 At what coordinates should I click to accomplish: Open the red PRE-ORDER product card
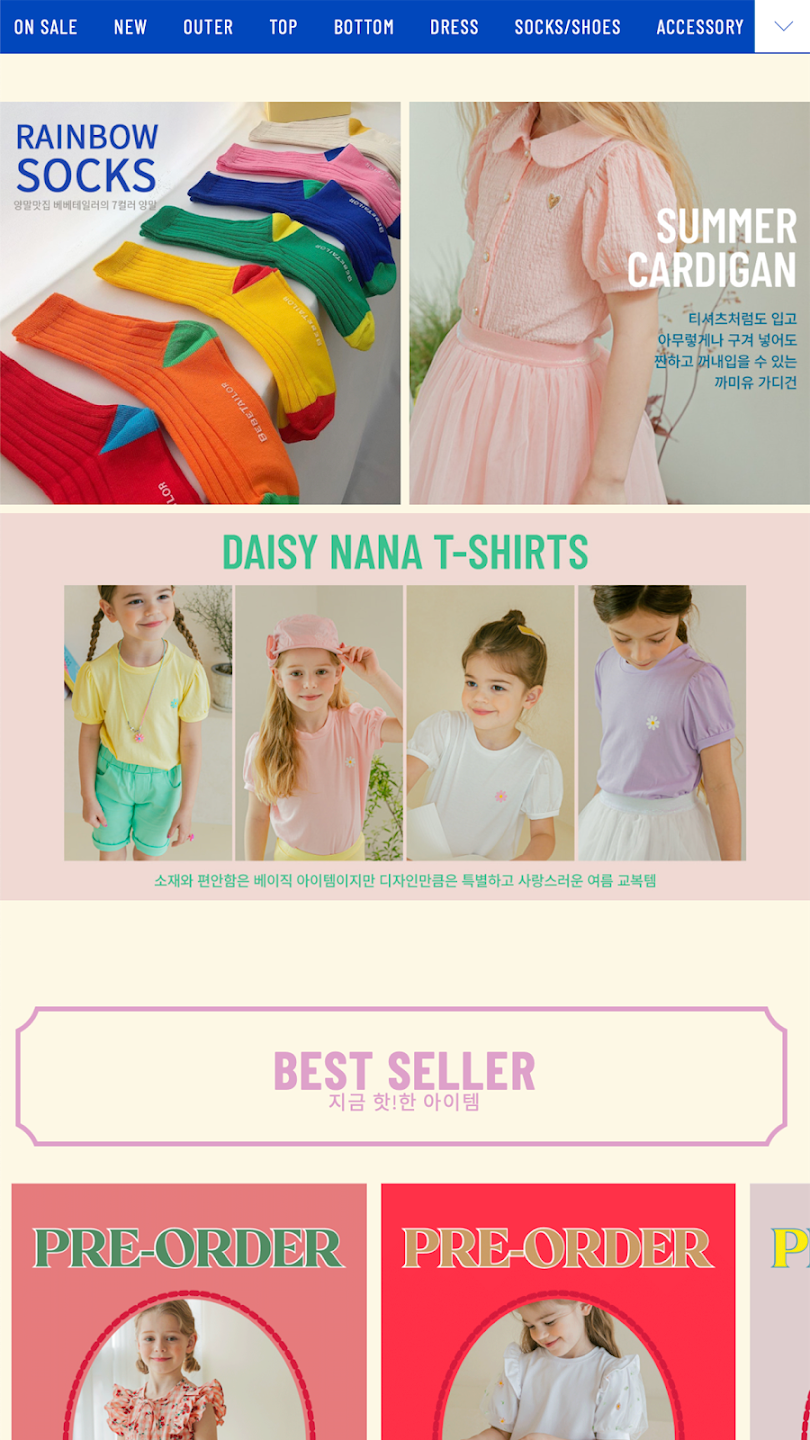[x=558, y=1312]
